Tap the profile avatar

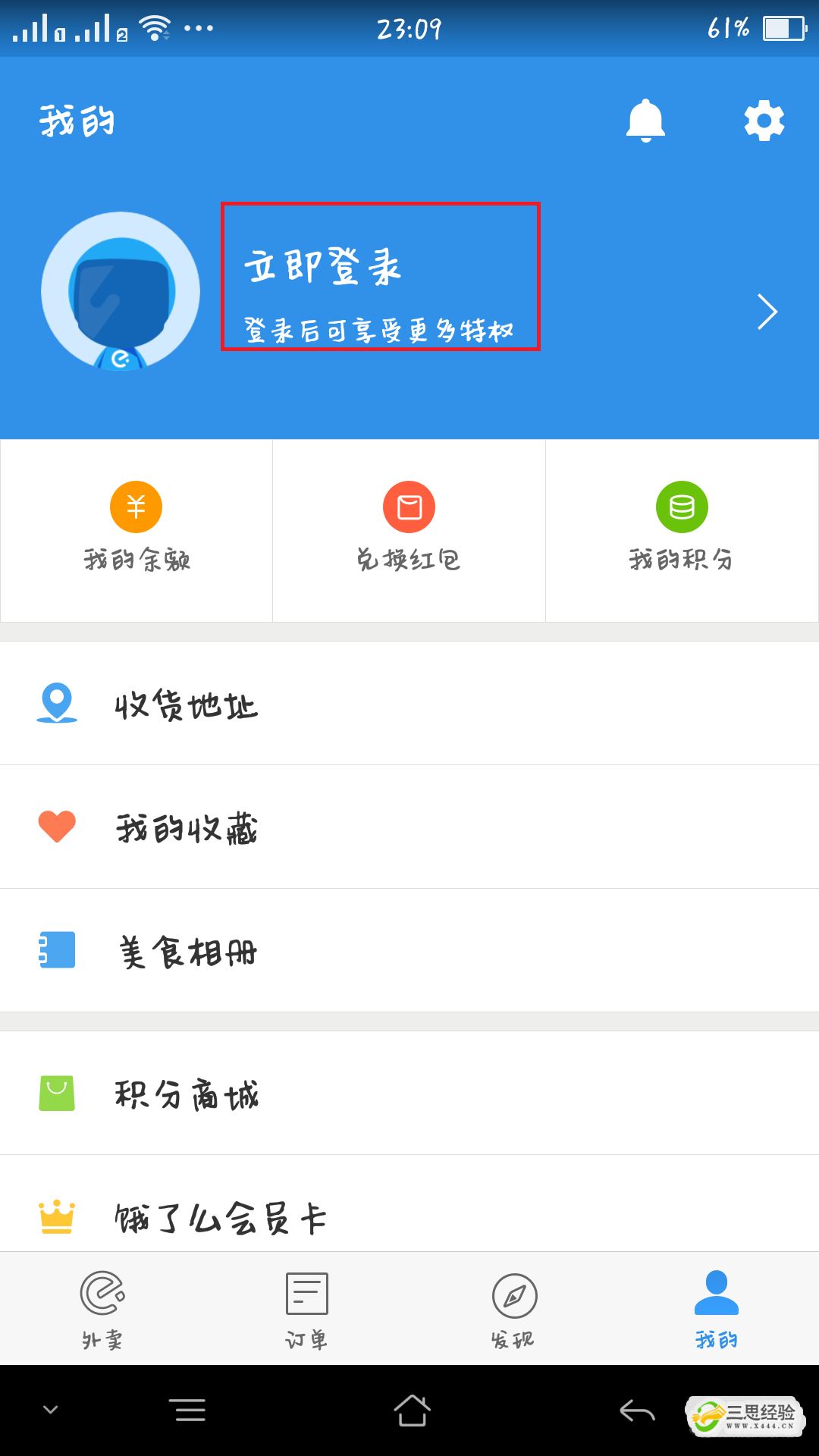point(121,291)
